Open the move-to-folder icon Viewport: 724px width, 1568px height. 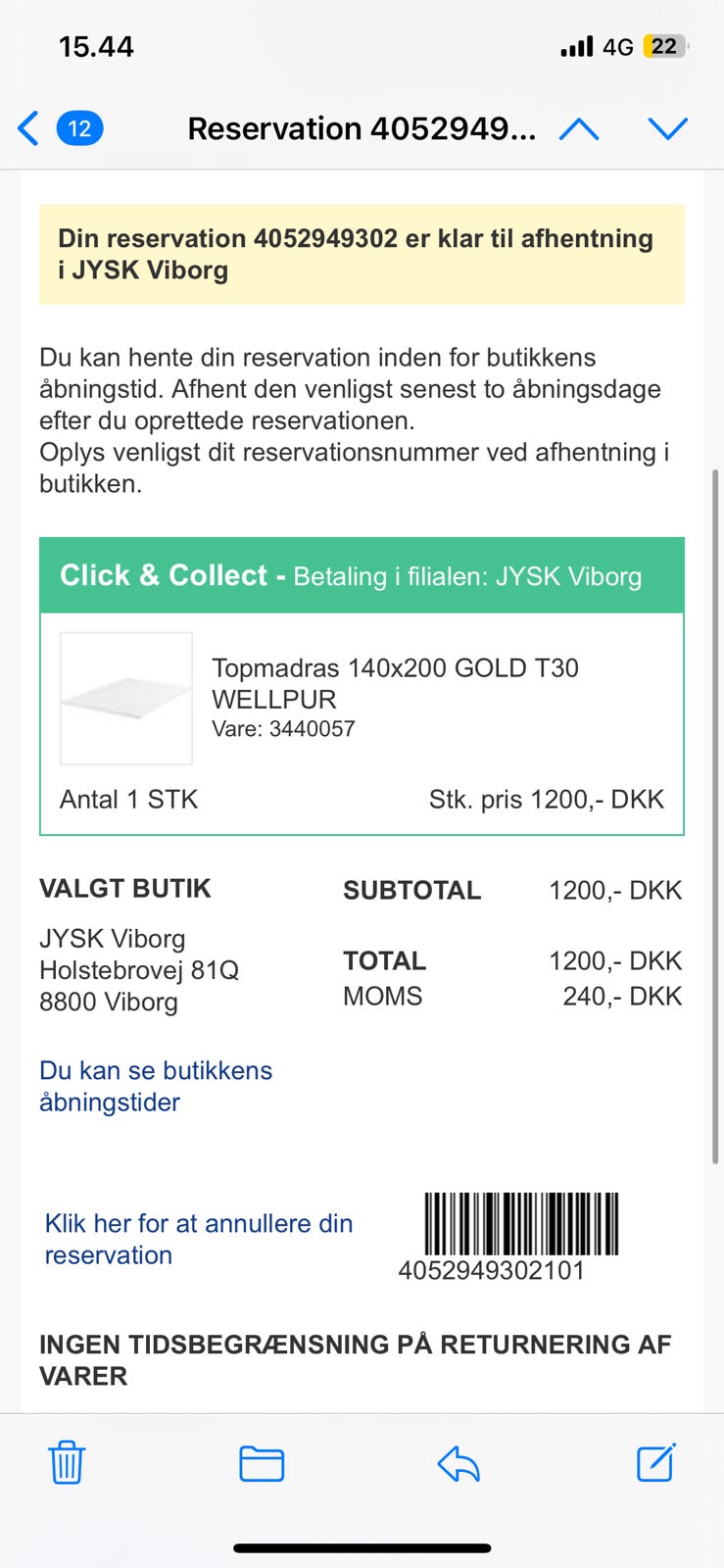pyautogui.click(x=260, y=1463)
